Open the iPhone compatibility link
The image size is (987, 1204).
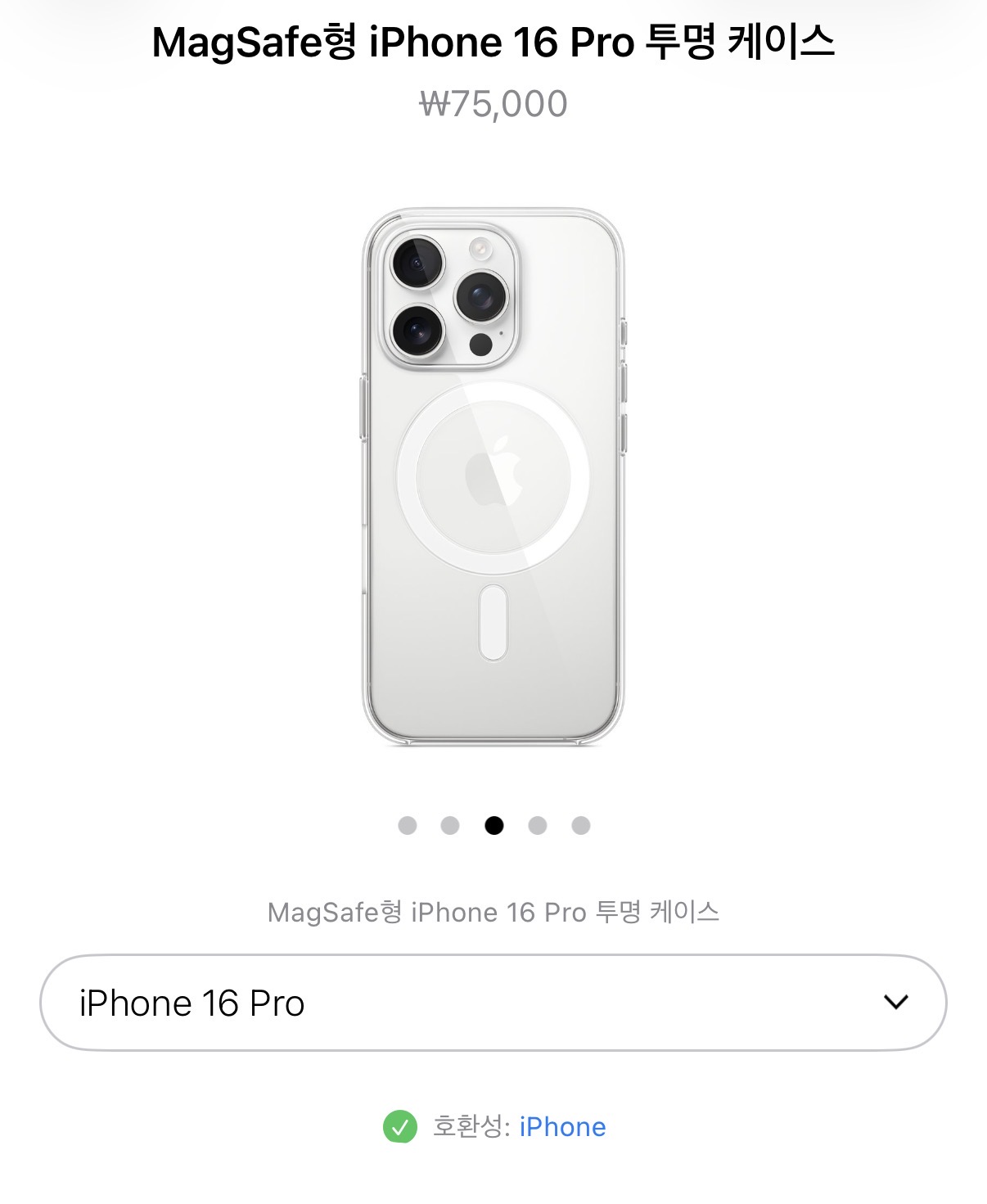562,1127
